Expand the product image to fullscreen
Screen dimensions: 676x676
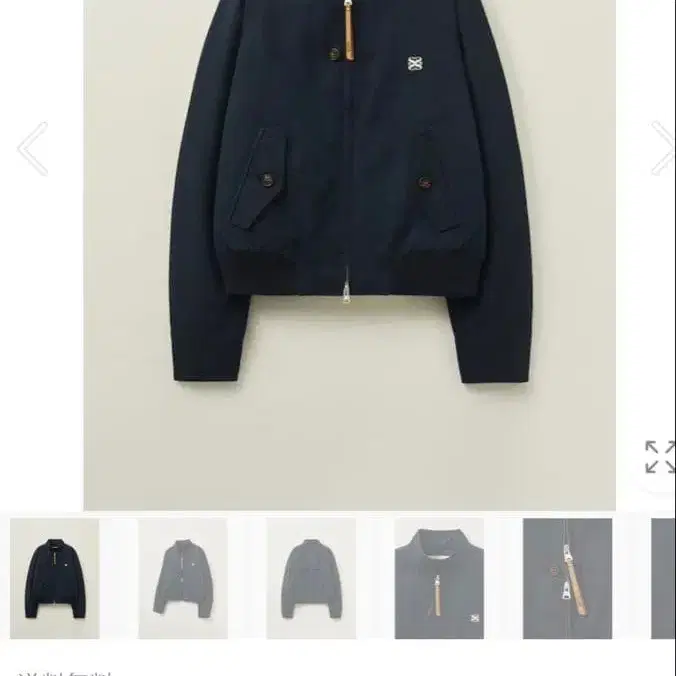[x=660, y=457]
